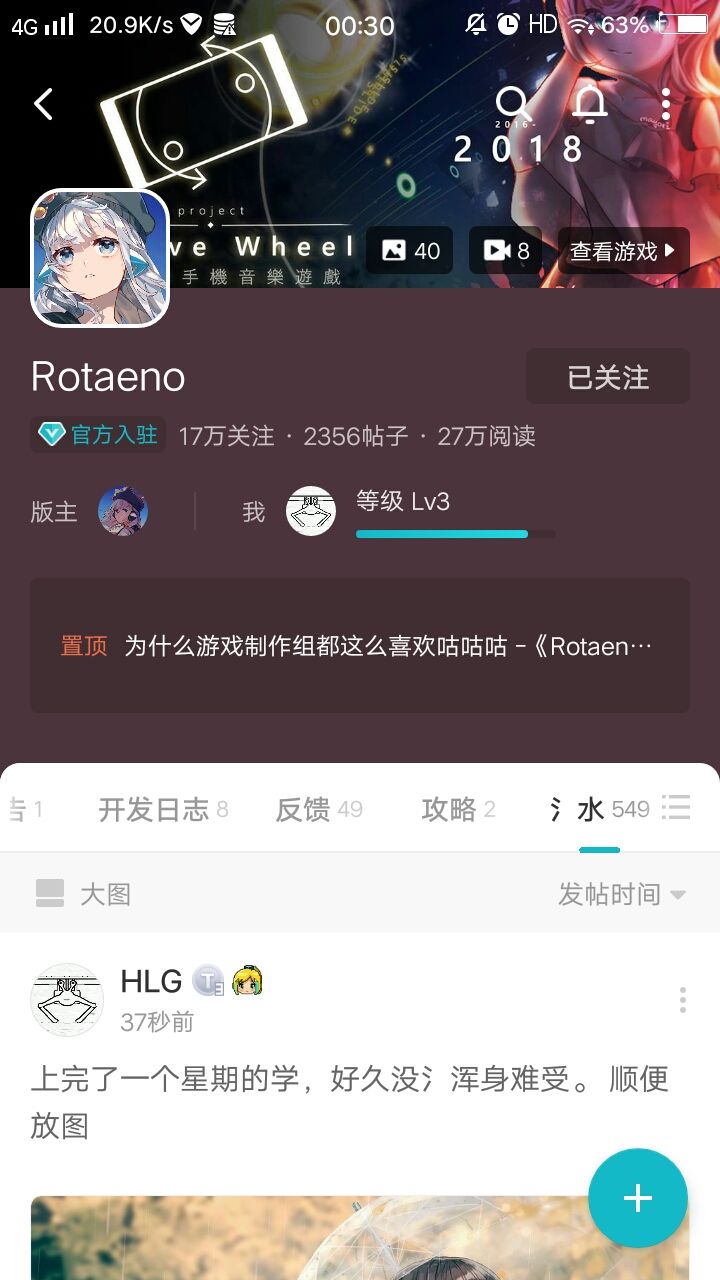Open the top-right overflow menu

666,104
